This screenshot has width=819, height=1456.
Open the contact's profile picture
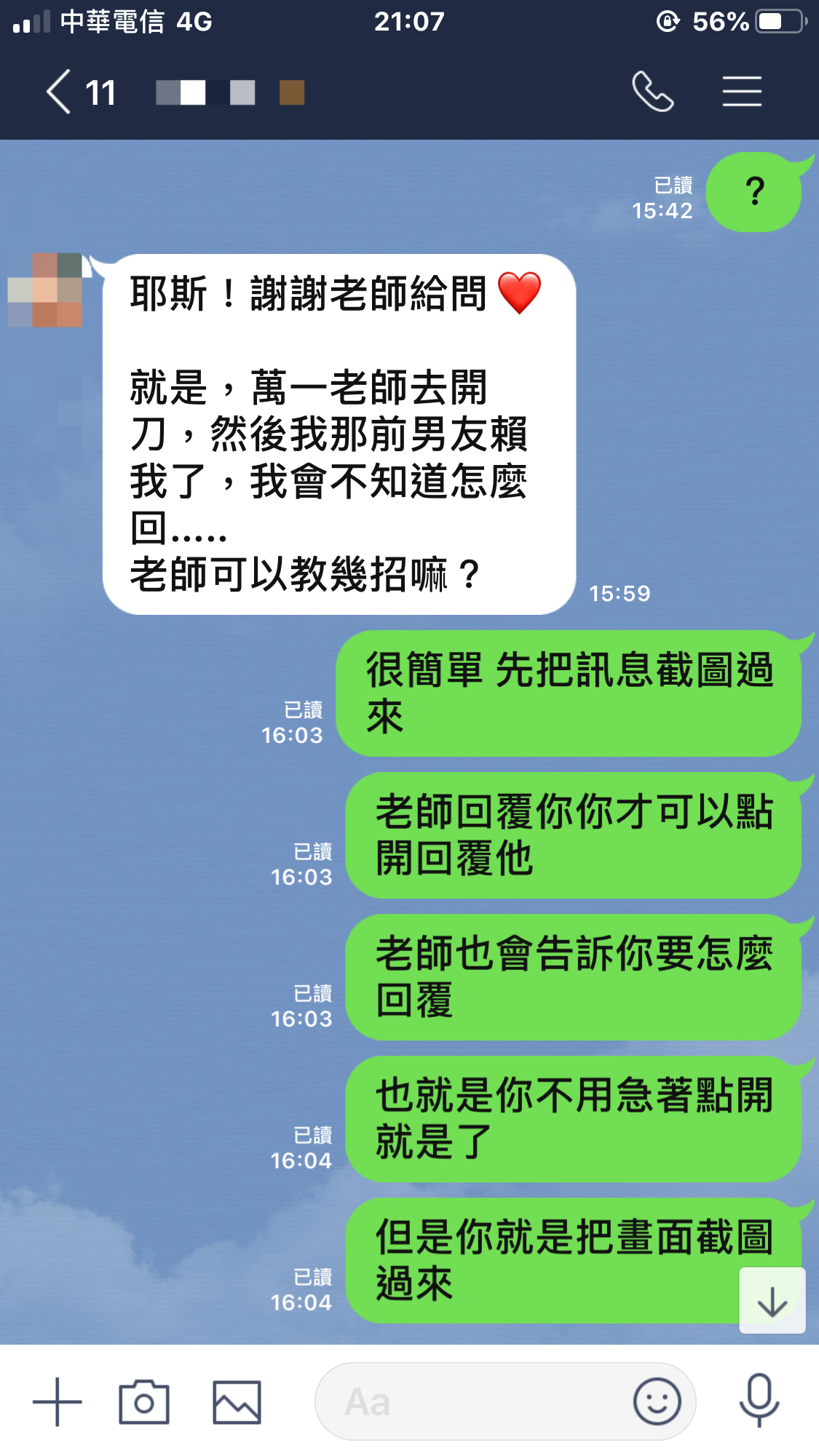pyautogui.click(x=45, y=290)
